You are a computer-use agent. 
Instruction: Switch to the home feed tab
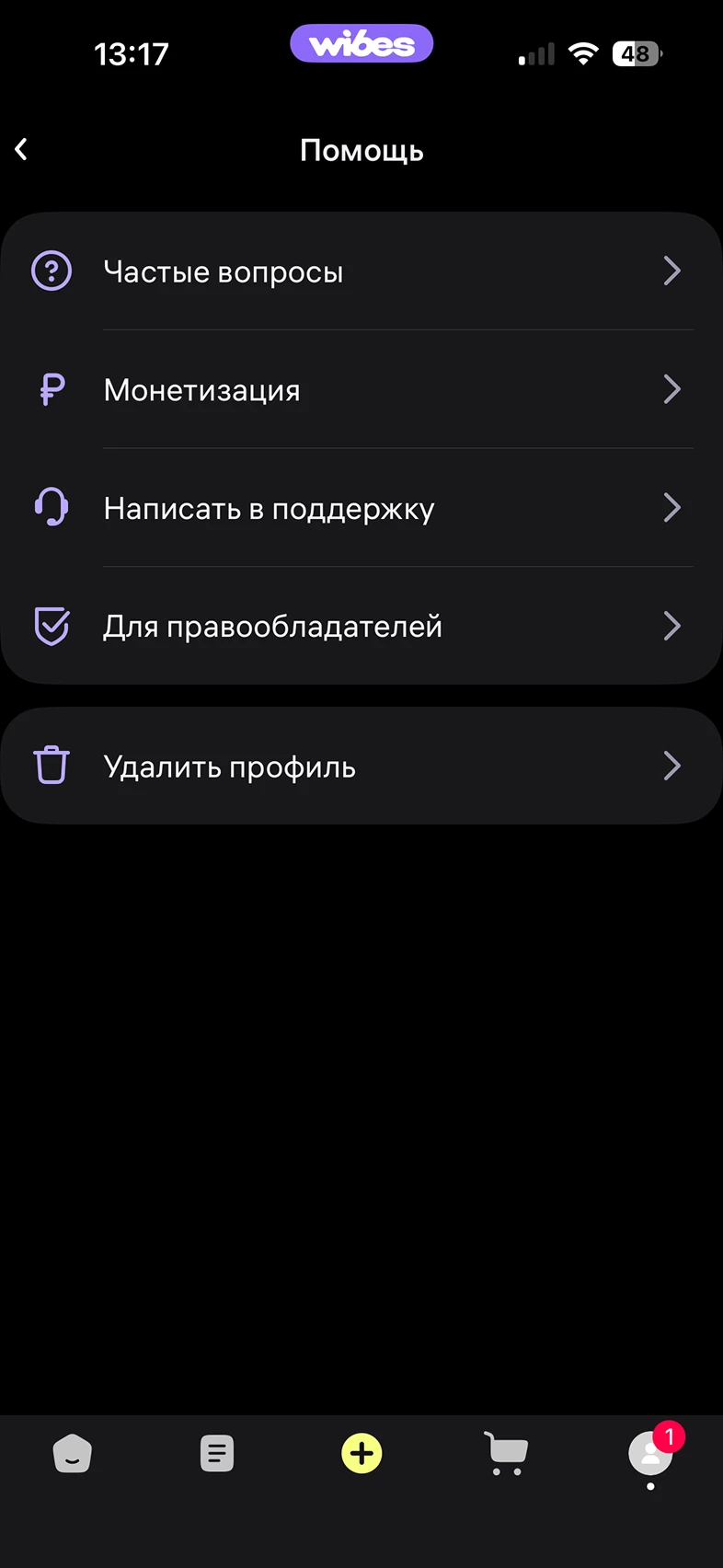73,1454
